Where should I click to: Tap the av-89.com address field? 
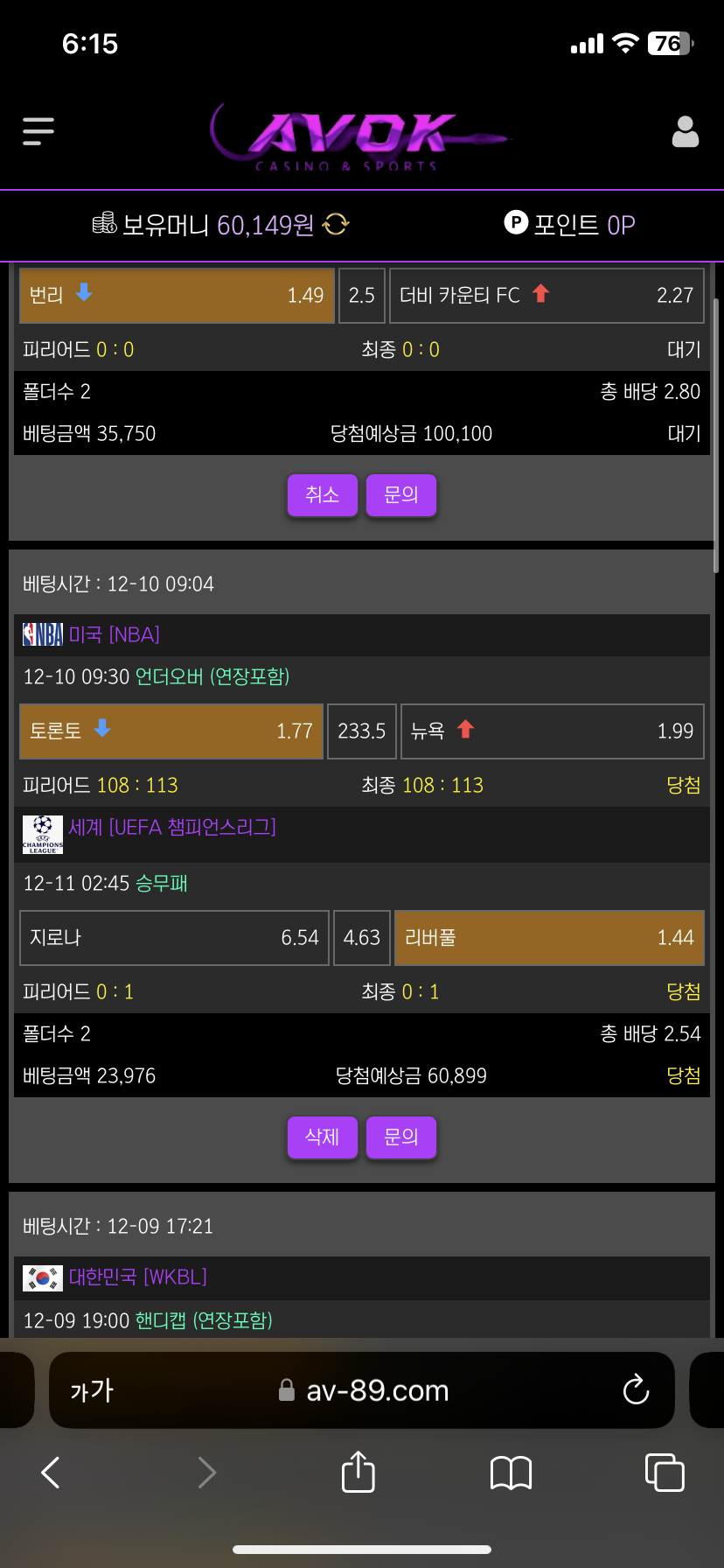[x=376, y=1390]
